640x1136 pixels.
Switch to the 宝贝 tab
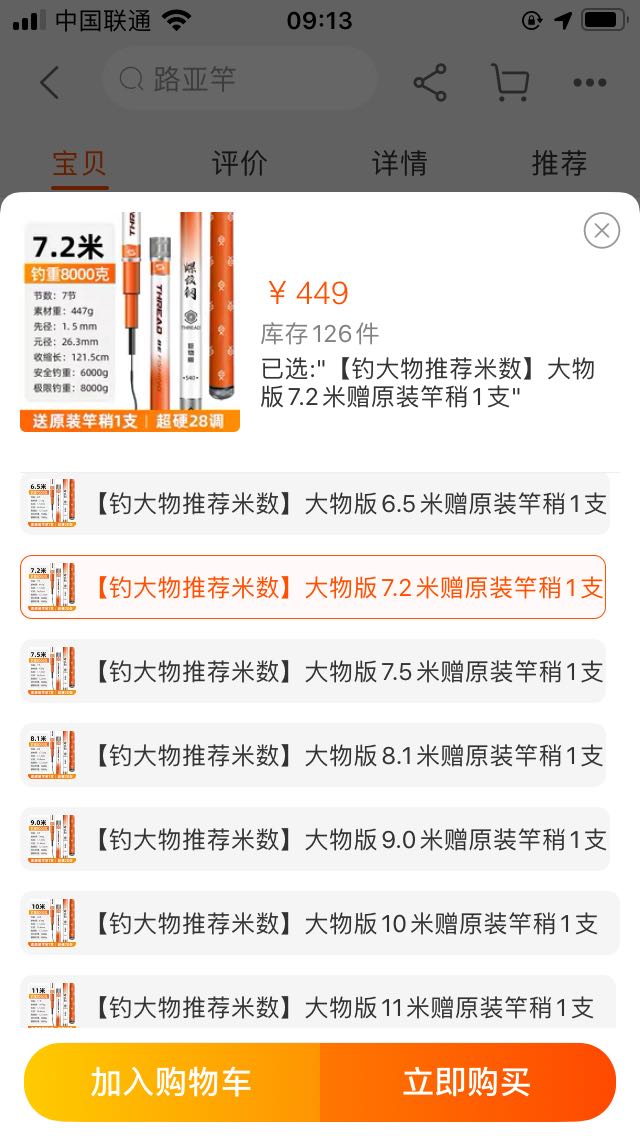click(x=80, y=163)
